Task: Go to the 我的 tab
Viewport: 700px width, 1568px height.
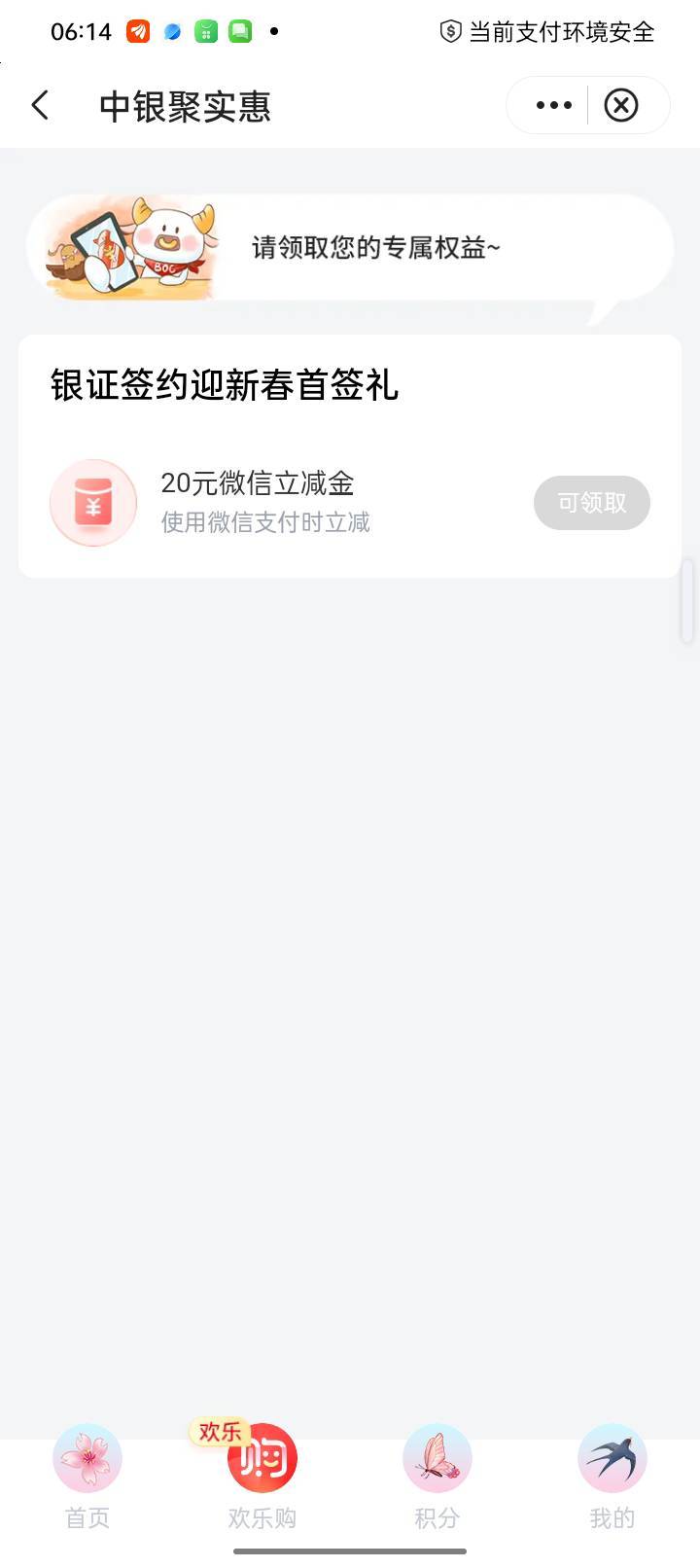Action: click(x=612, y=1477)
